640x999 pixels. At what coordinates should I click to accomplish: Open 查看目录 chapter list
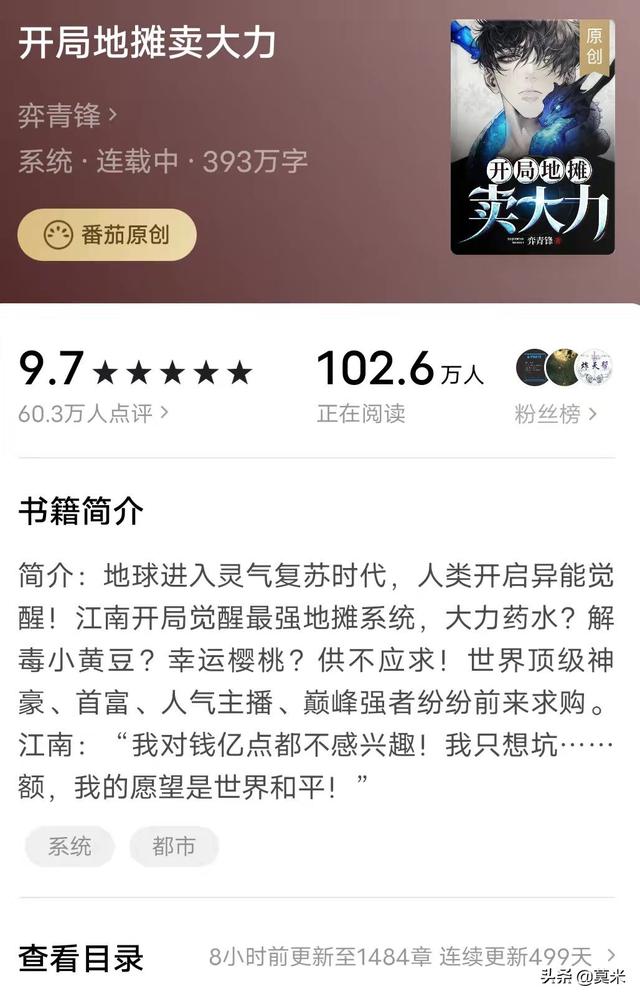[82, 957]
